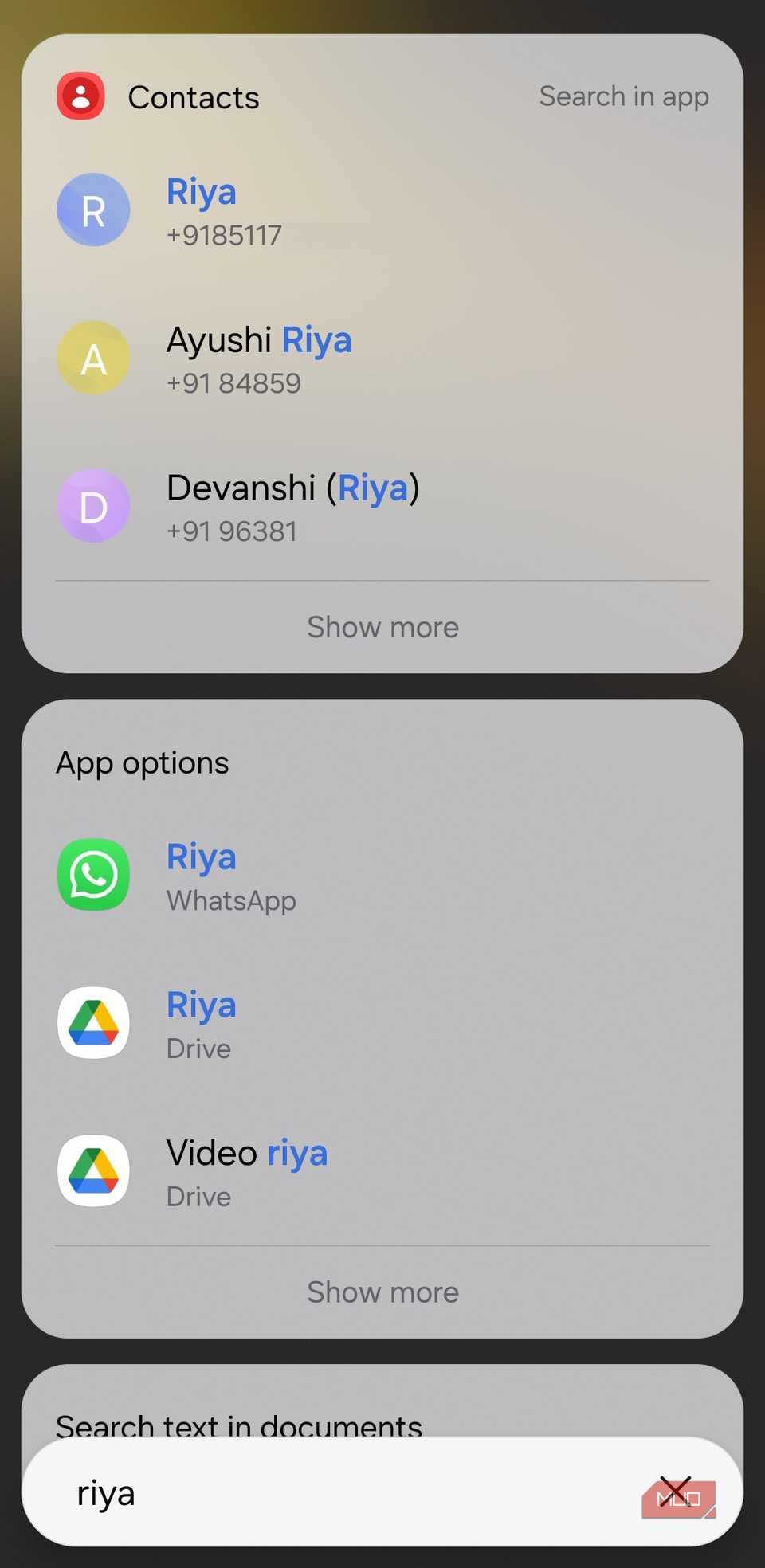This screenshot has width=765, height=1568.
Task: Tap Show more under App options
Action: [382, 1292]
